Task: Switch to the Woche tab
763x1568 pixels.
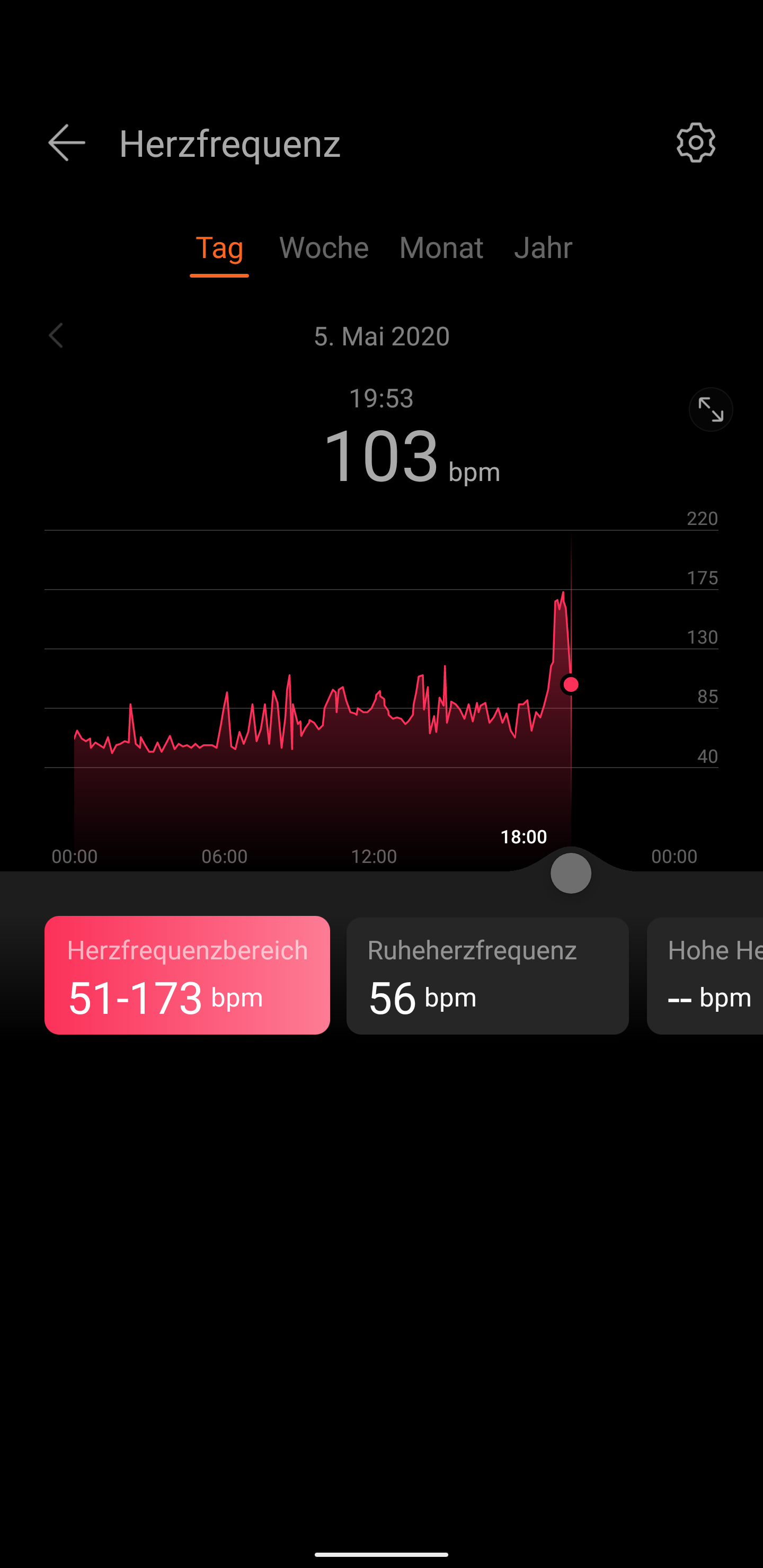Action: tap(323, 248)
